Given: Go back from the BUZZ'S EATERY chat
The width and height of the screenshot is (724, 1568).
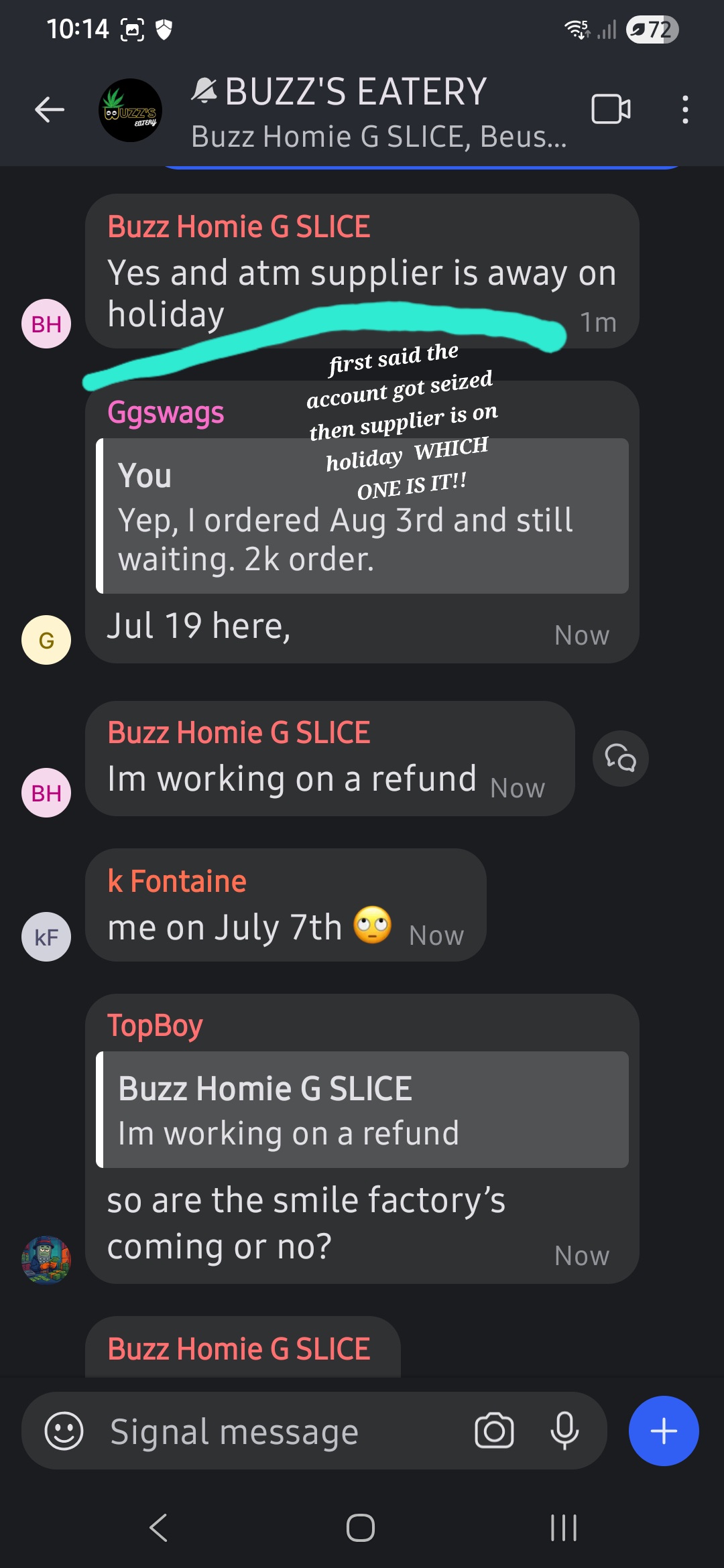Looking at the screenshot, I should coord(50,110).
